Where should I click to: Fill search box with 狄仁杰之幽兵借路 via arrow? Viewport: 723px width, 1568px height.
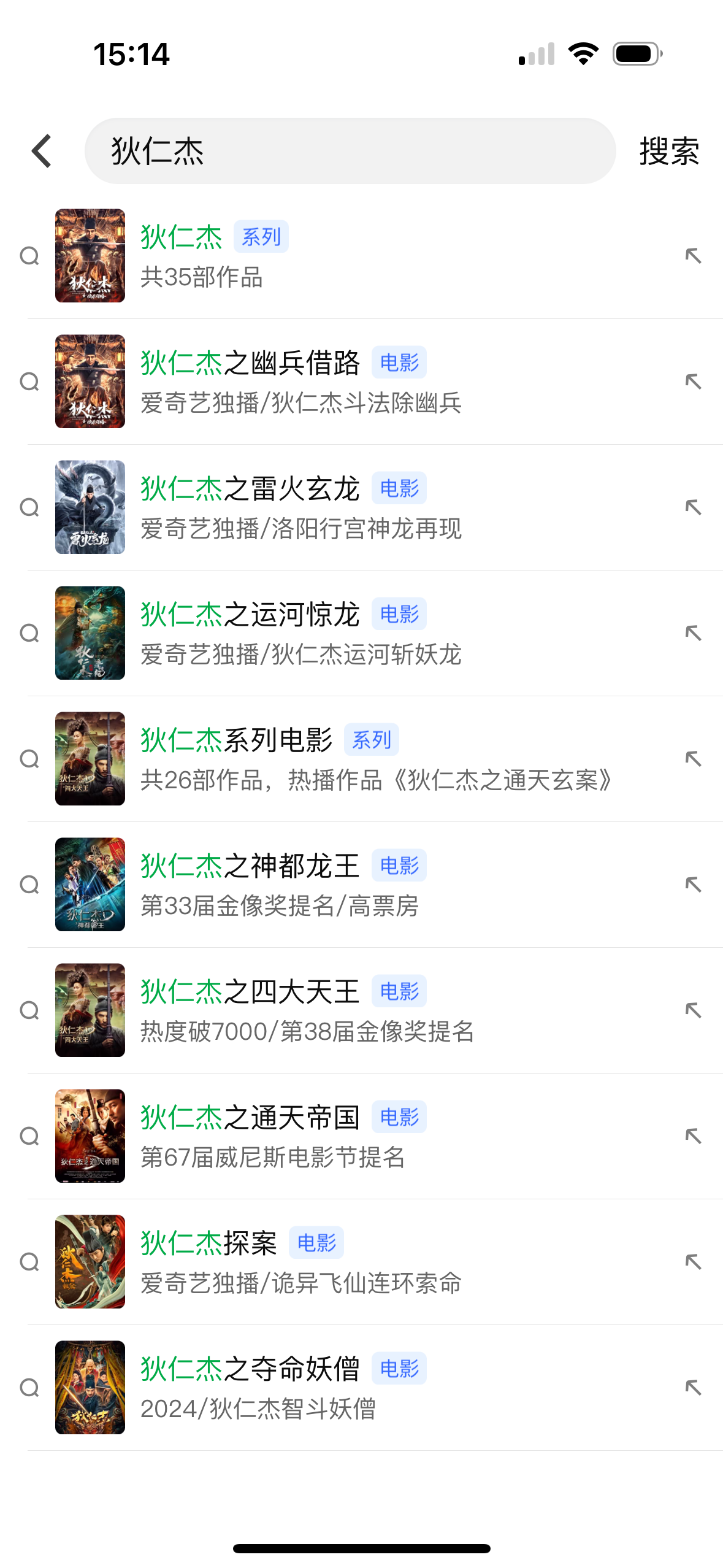click(x=693, y=382)
